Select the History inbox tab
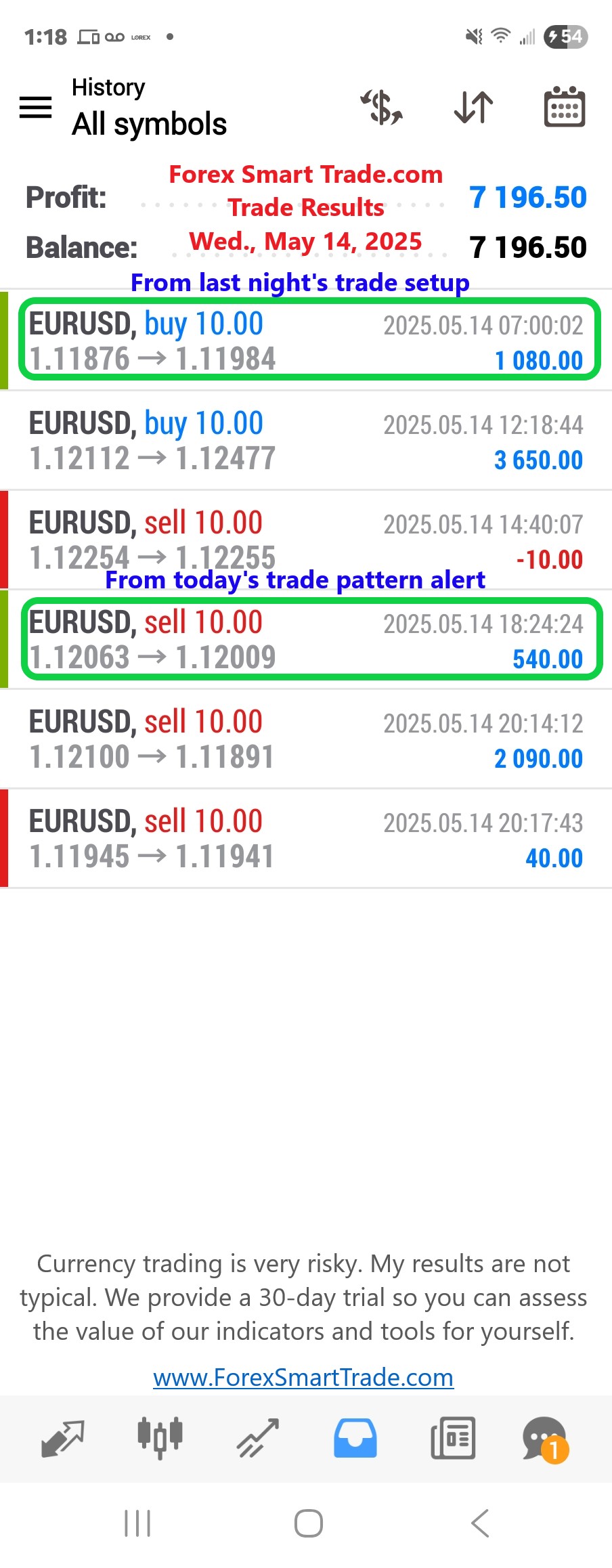 pos(355,1438)
